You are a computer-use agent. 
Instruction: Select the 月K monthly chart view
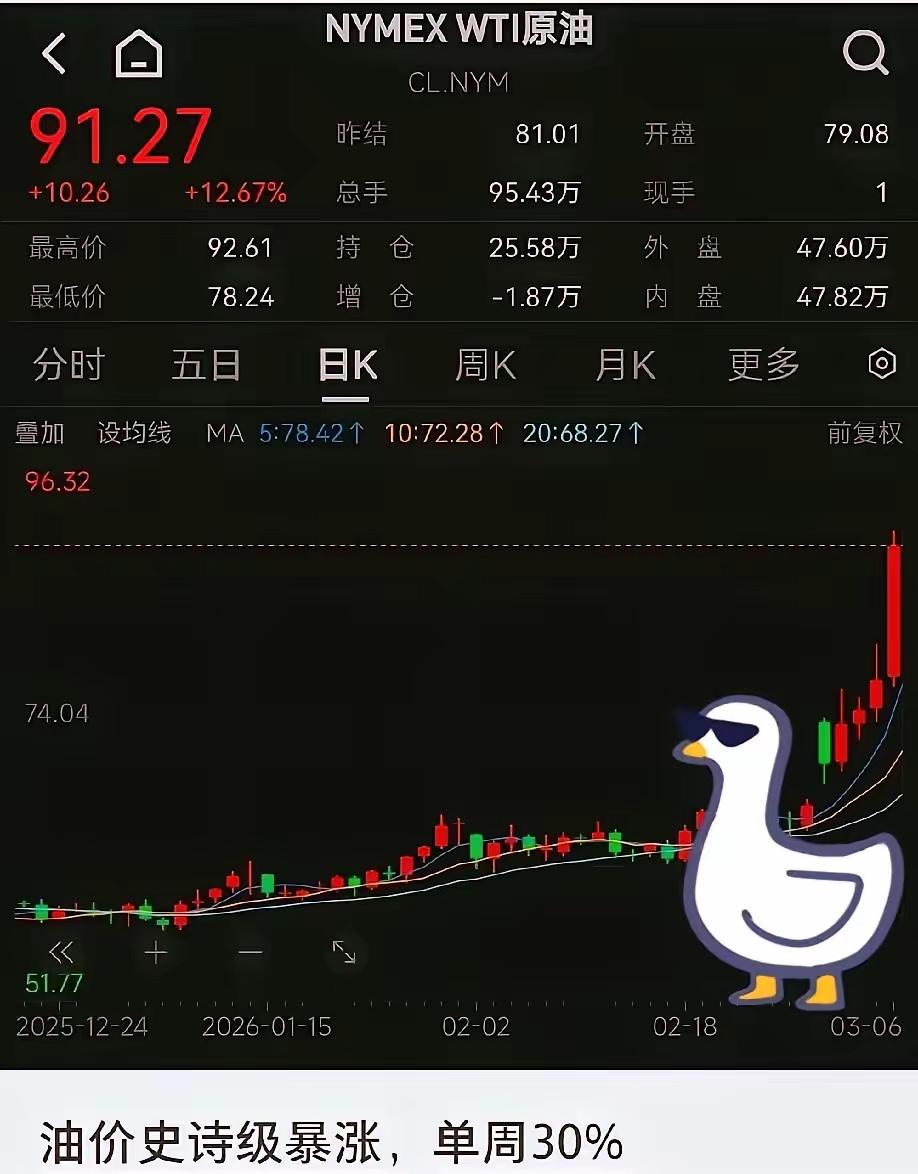click(622, 366)
